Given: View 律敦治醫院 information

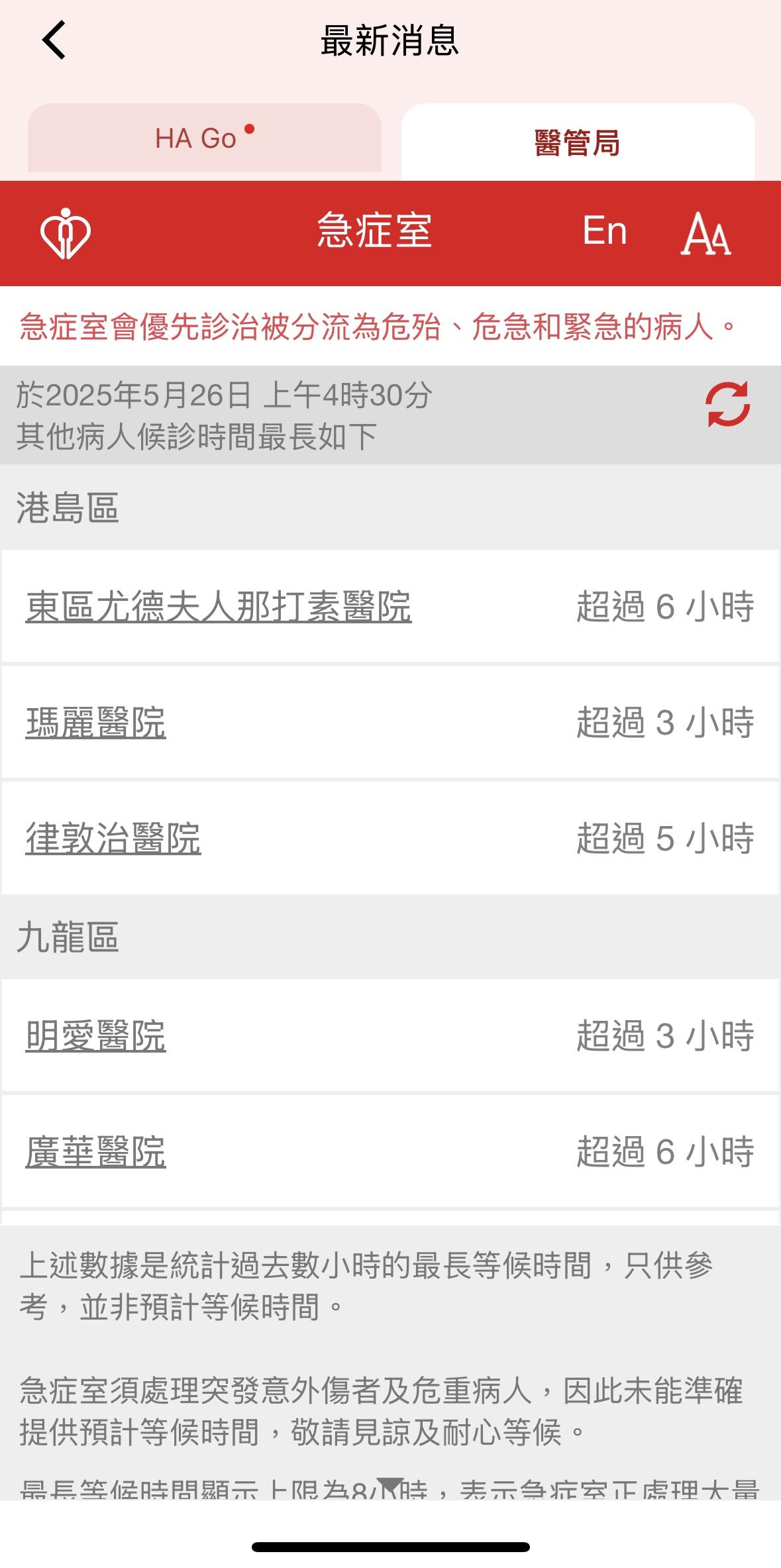Looking at the screenshot, I should 113,839.
